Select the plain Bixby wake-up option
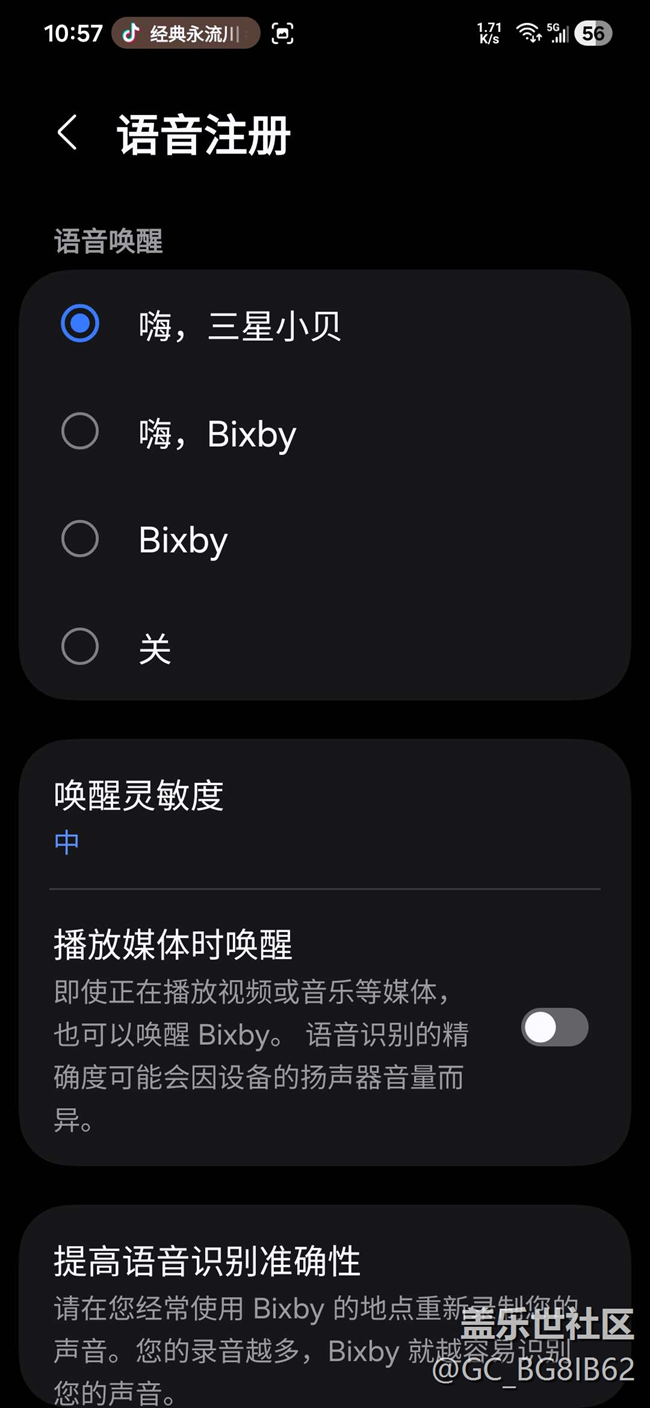This screenshot has height=1408, width=650. coord(80,540)
